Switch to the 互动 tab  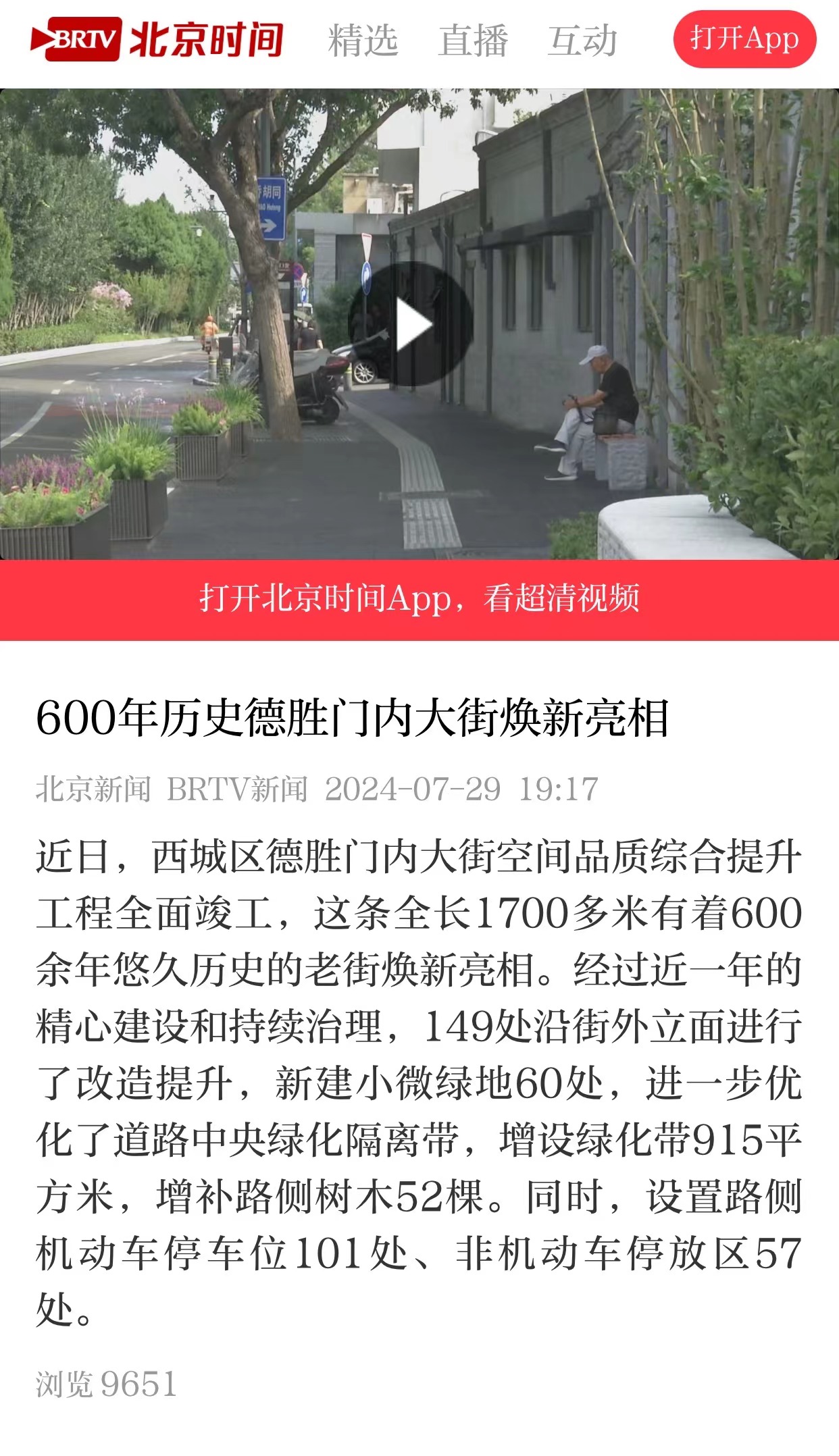click(582, 41)
